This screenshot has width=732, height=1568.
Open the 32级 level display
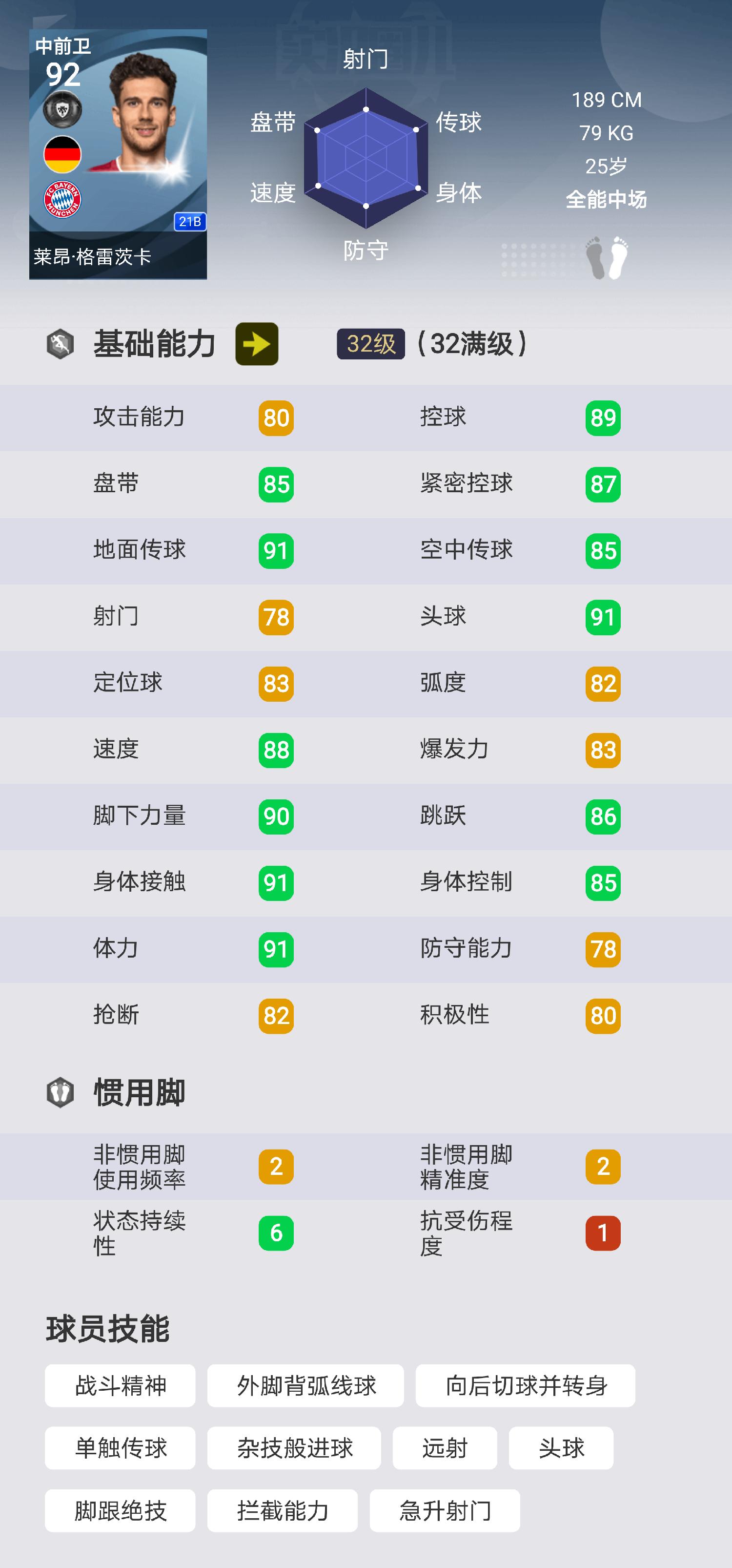pyautogui.click(x=372, y=343)
